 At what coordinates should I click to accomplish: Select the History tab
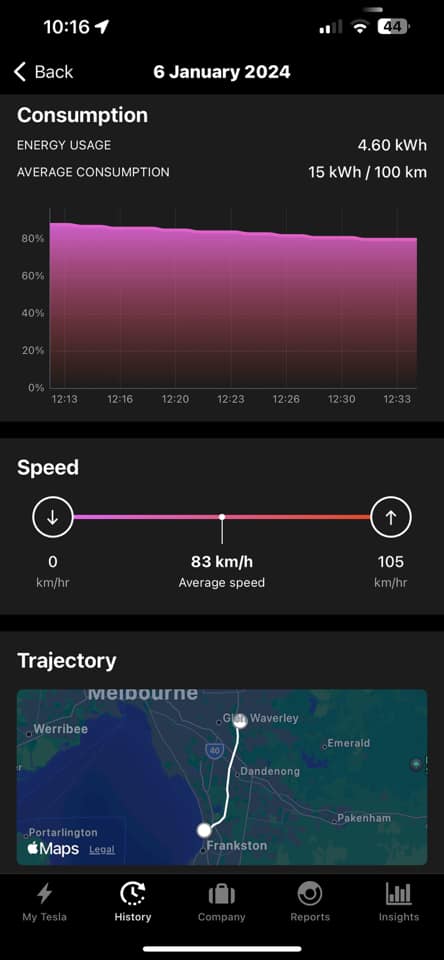133,902
